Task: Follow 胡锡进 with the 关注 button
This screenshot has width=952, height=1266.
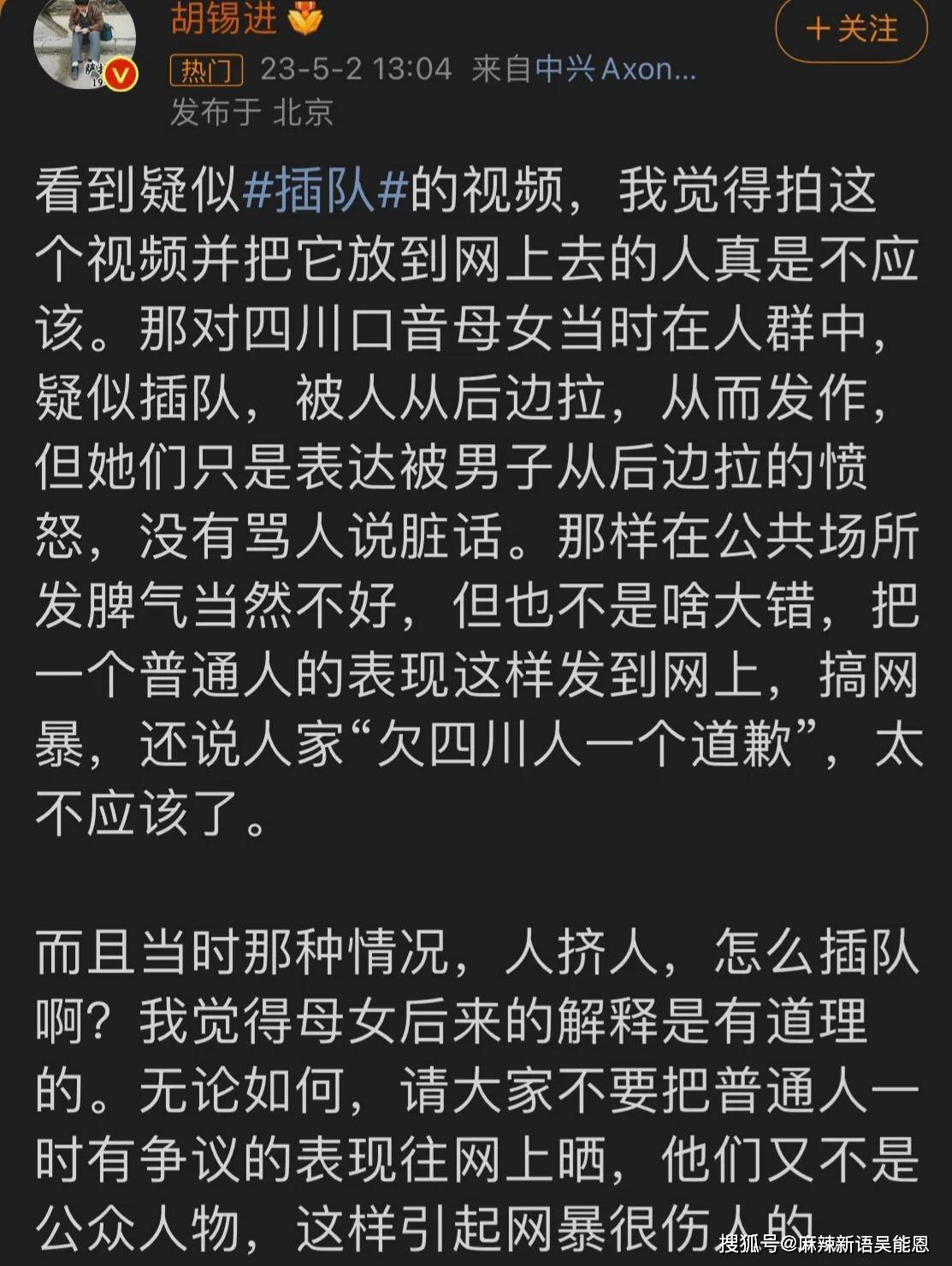Action: [851, 29]
